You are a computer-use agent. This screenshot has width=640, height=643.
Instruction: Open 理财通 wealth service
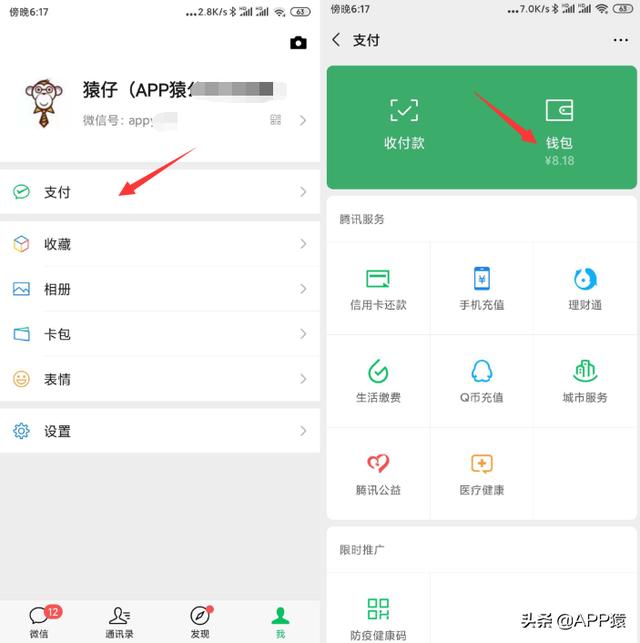pyautogui.click(x=585, y=288)
